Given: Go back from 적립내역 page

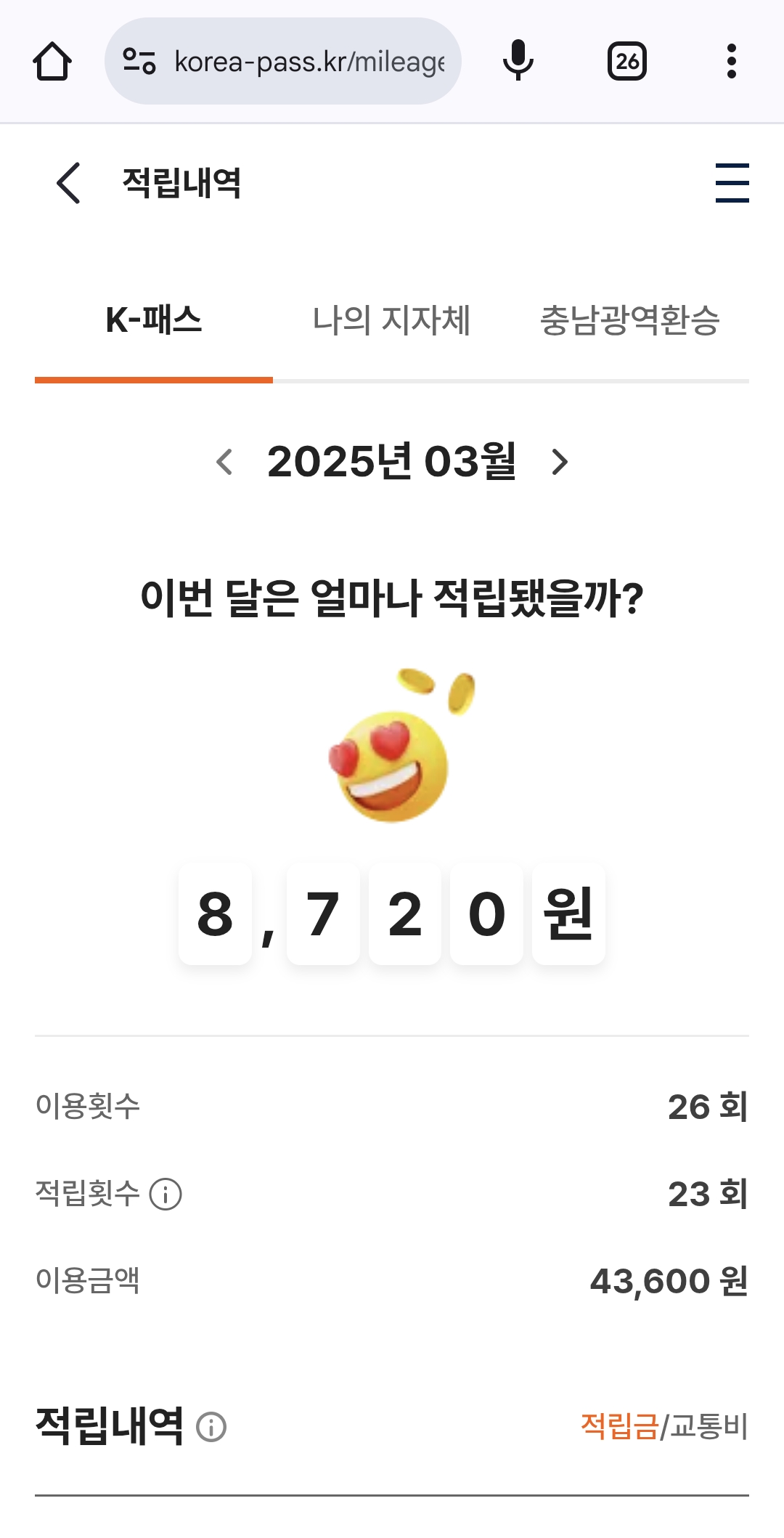Looking at the screenshot, I should point(68,183).
